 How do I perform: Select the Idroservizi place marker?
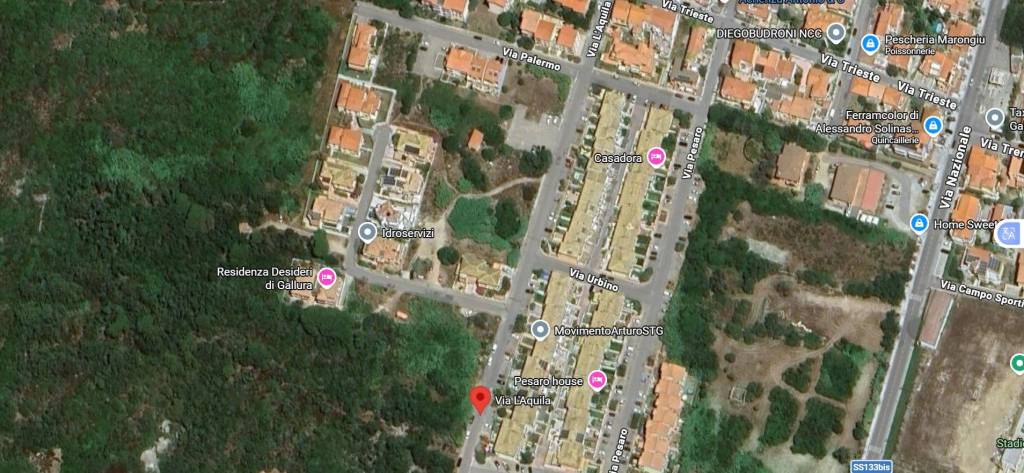368,232
